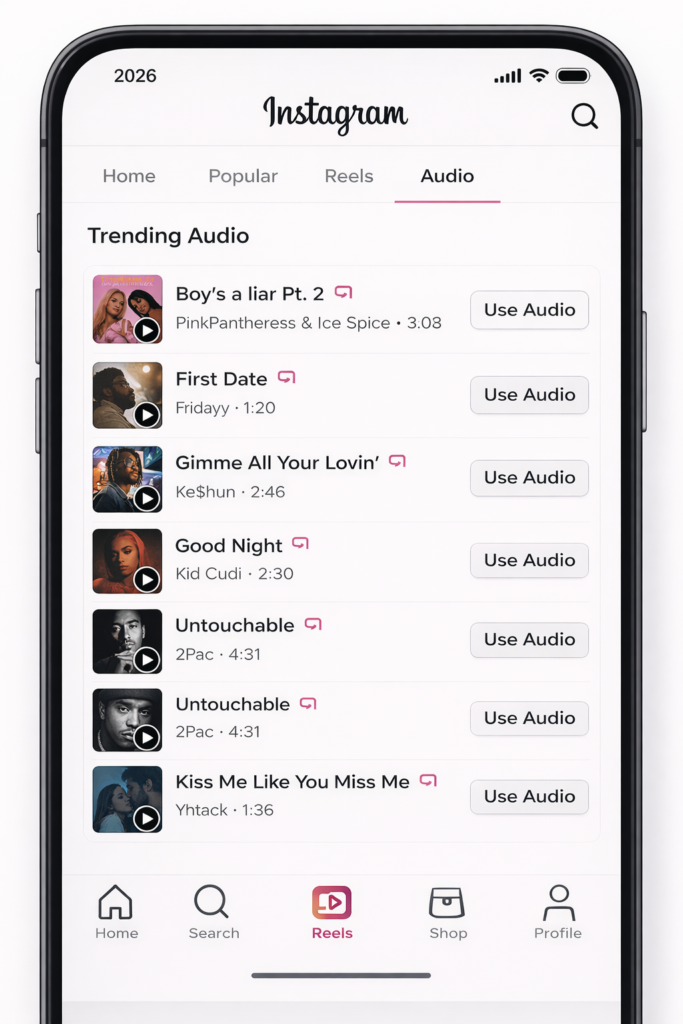Open search from the magnifier icon beside the Instagram logo
The image size is (683, 1024).
584,116
